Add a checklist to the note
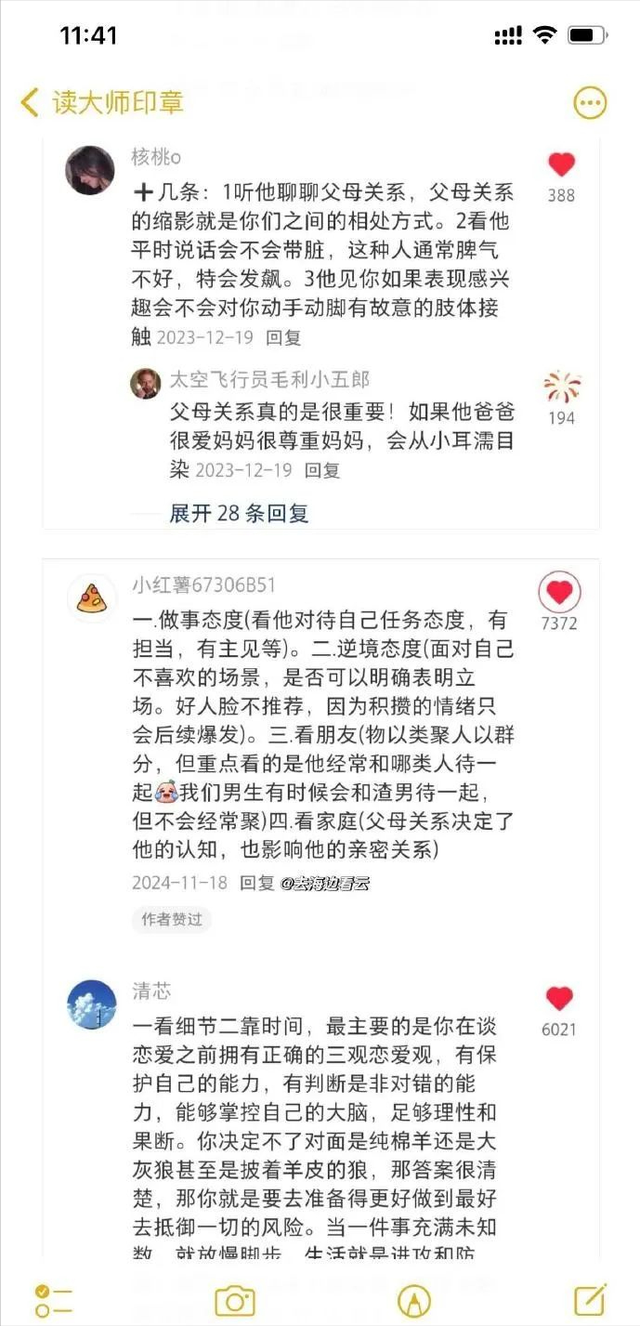Image resolution: width=640 pixels, height=1326 pixels. pyautogui.click(x=53, y=1300)
